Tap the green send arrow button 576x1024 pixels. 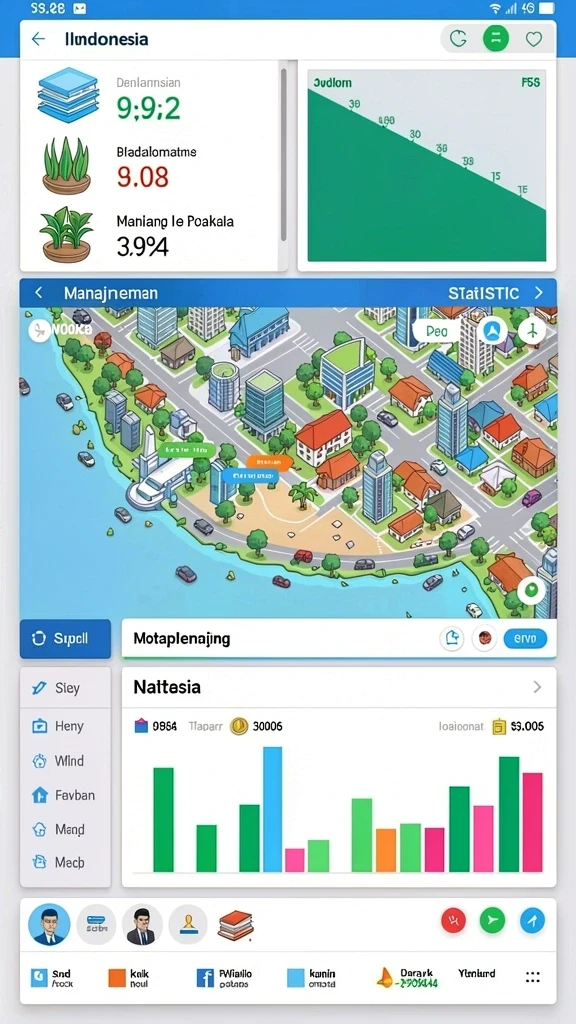coord(492,921)
